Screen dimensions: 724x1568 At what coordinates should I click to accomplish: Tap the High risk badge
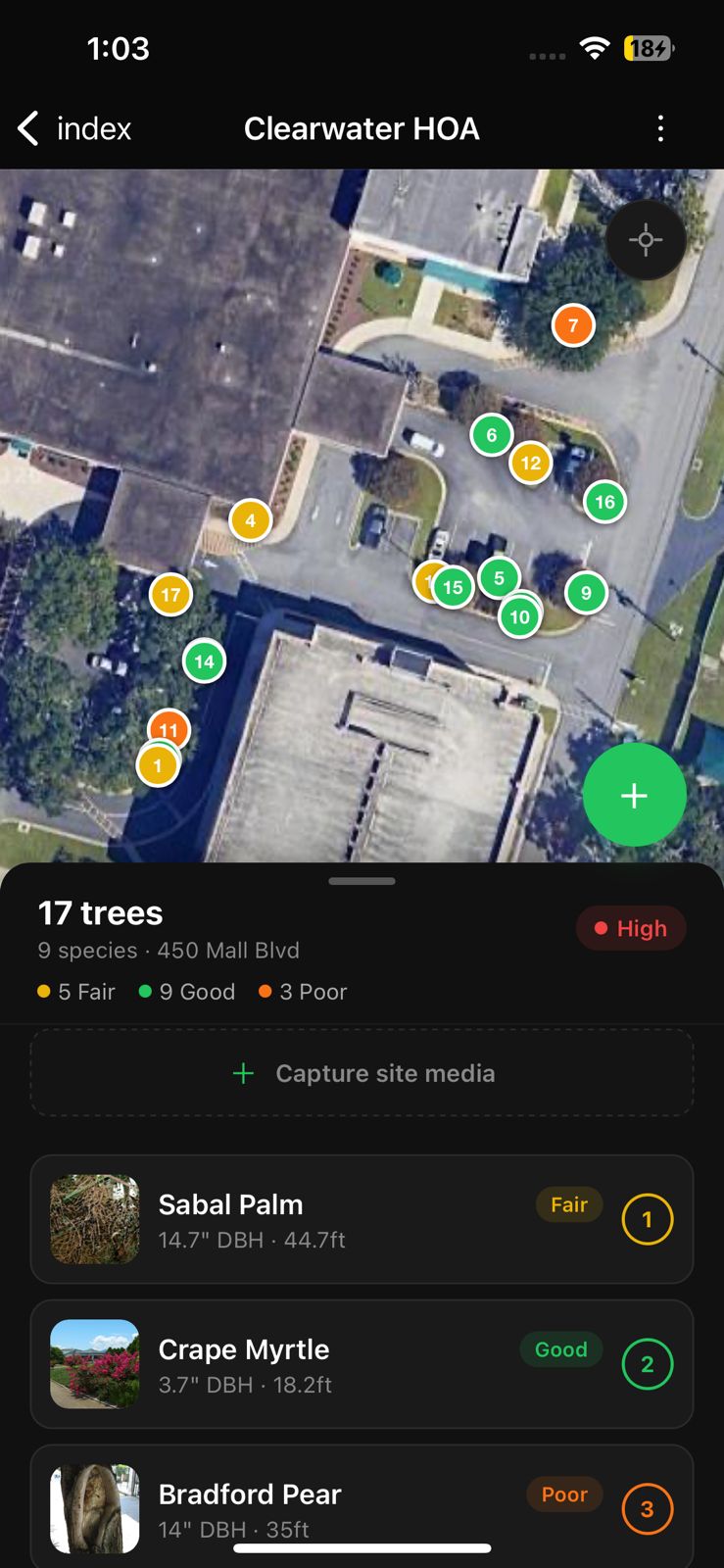pos(631,928)
